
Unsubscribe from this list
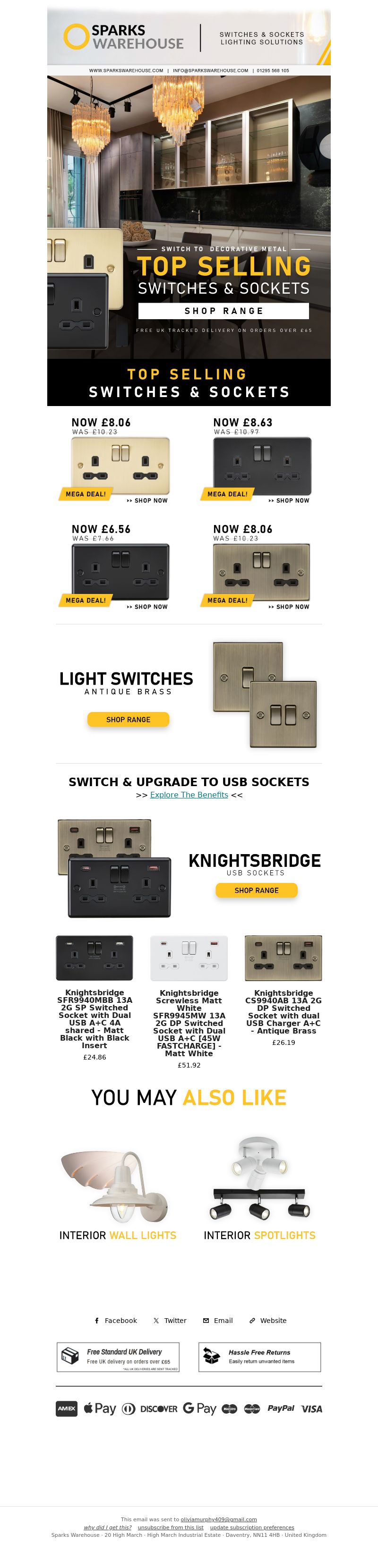pos(171,1526)
